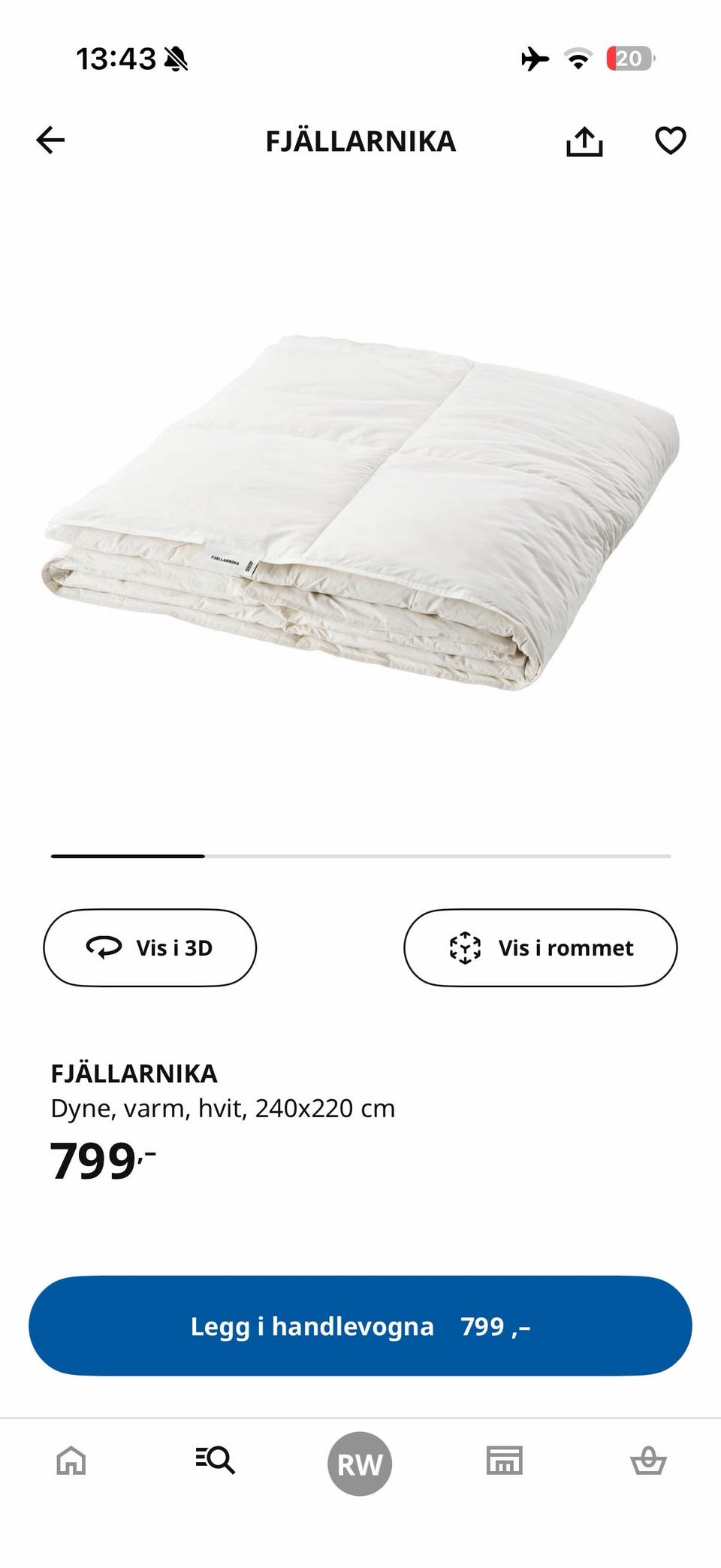Activate Vis i 3D view
The image size is (721, 1568).
pyautogui.click(x=149, y=947)
